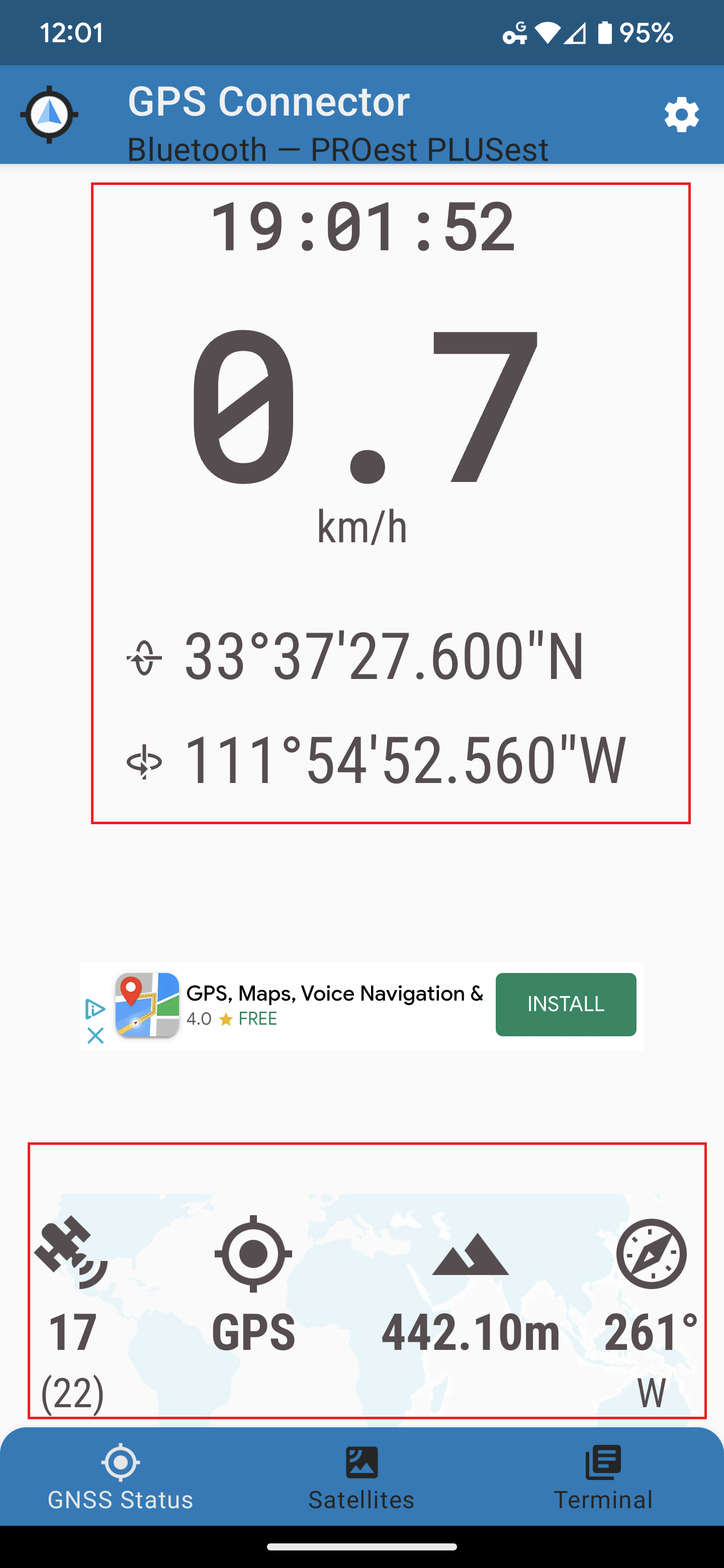Close the ad banner
The image size is (724, 1568).
pyautogui.click(x=95, y=1035)
